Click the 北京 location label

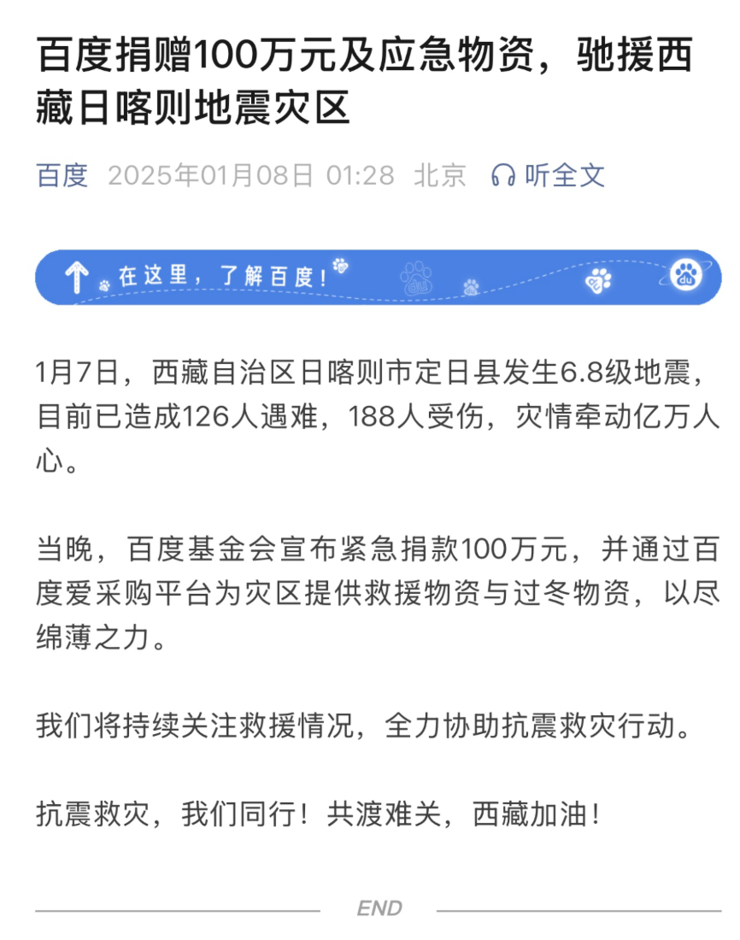click(x=440, y=174)
